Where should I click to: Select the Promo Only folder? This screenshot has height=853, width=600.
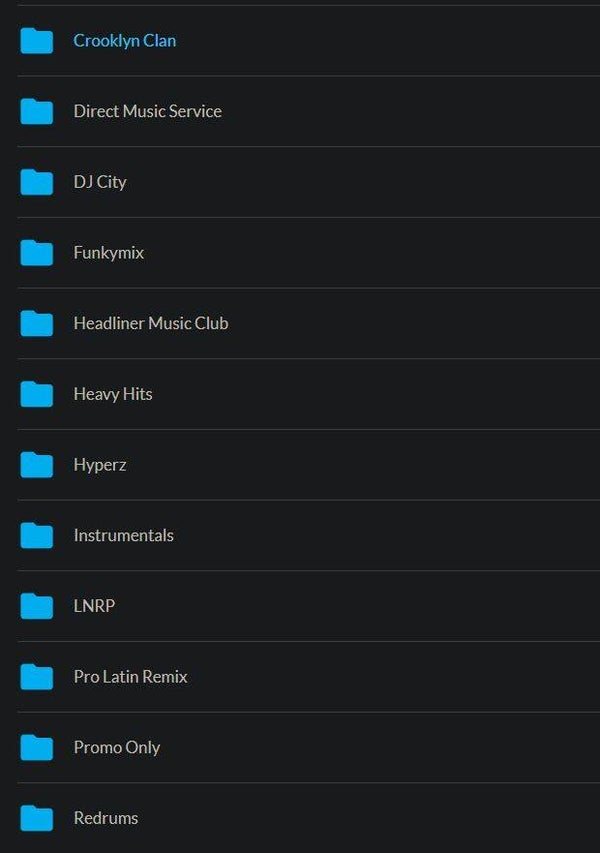[x=116, y=747]
